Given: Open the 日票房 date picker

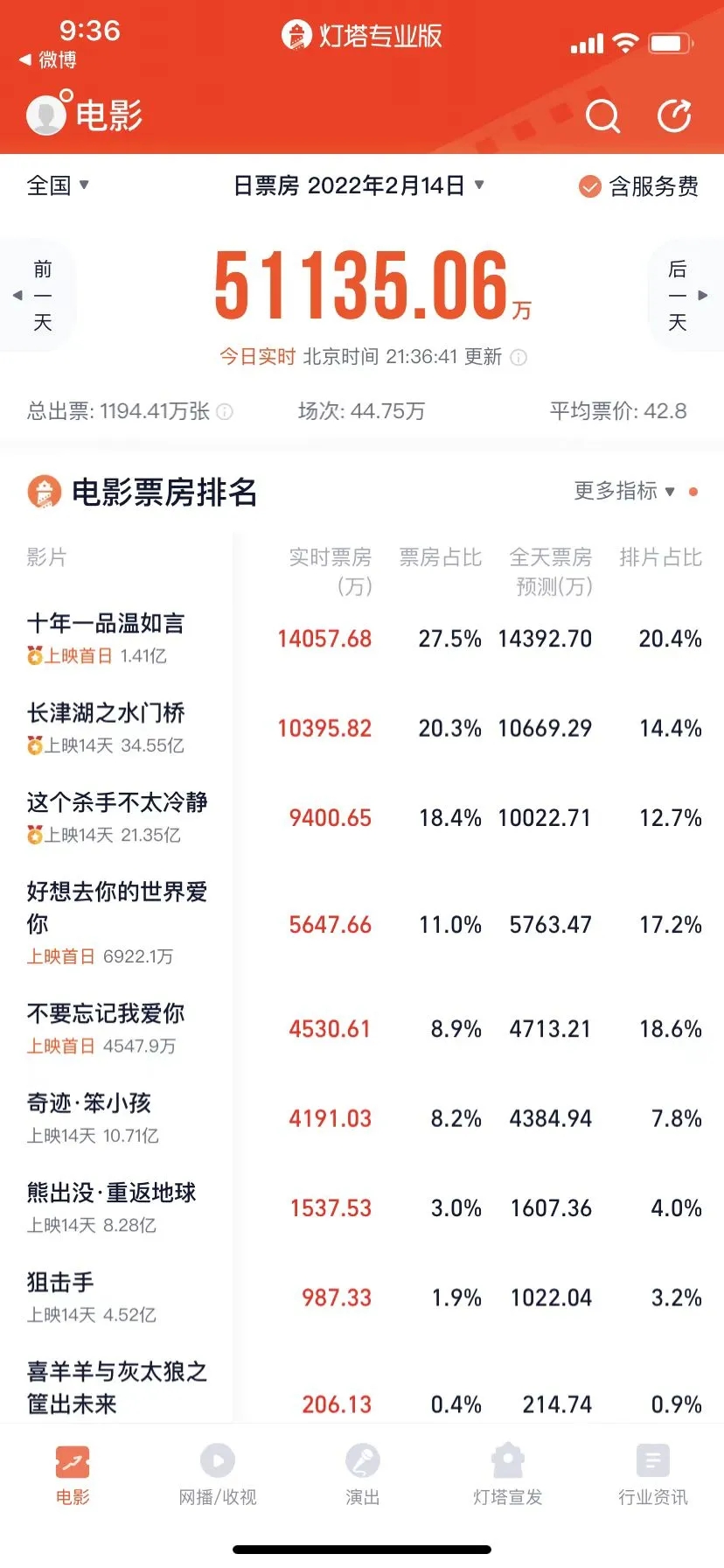Looking at the screenshot, I should pos(359,185).
